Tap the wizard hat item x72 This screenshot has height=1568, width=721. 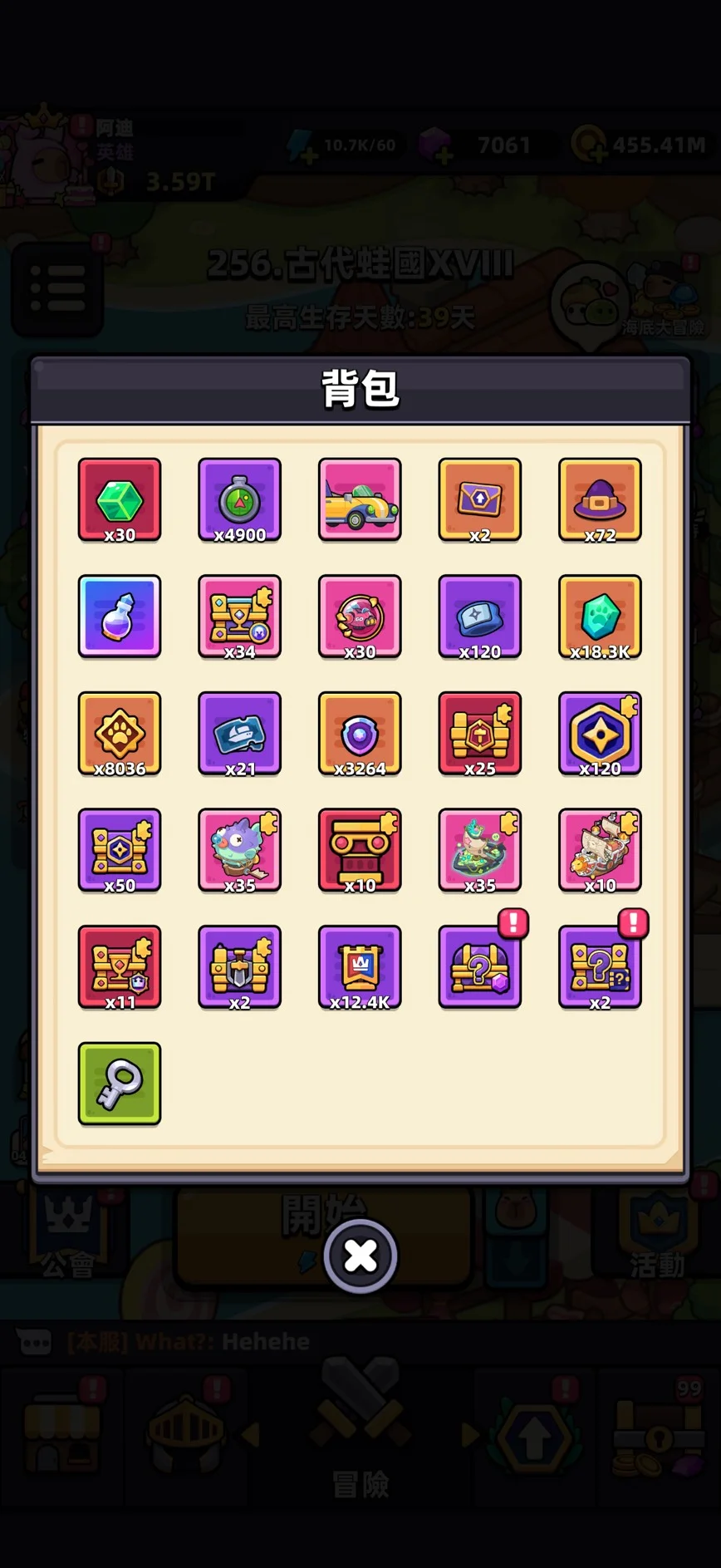click(600, 499)
